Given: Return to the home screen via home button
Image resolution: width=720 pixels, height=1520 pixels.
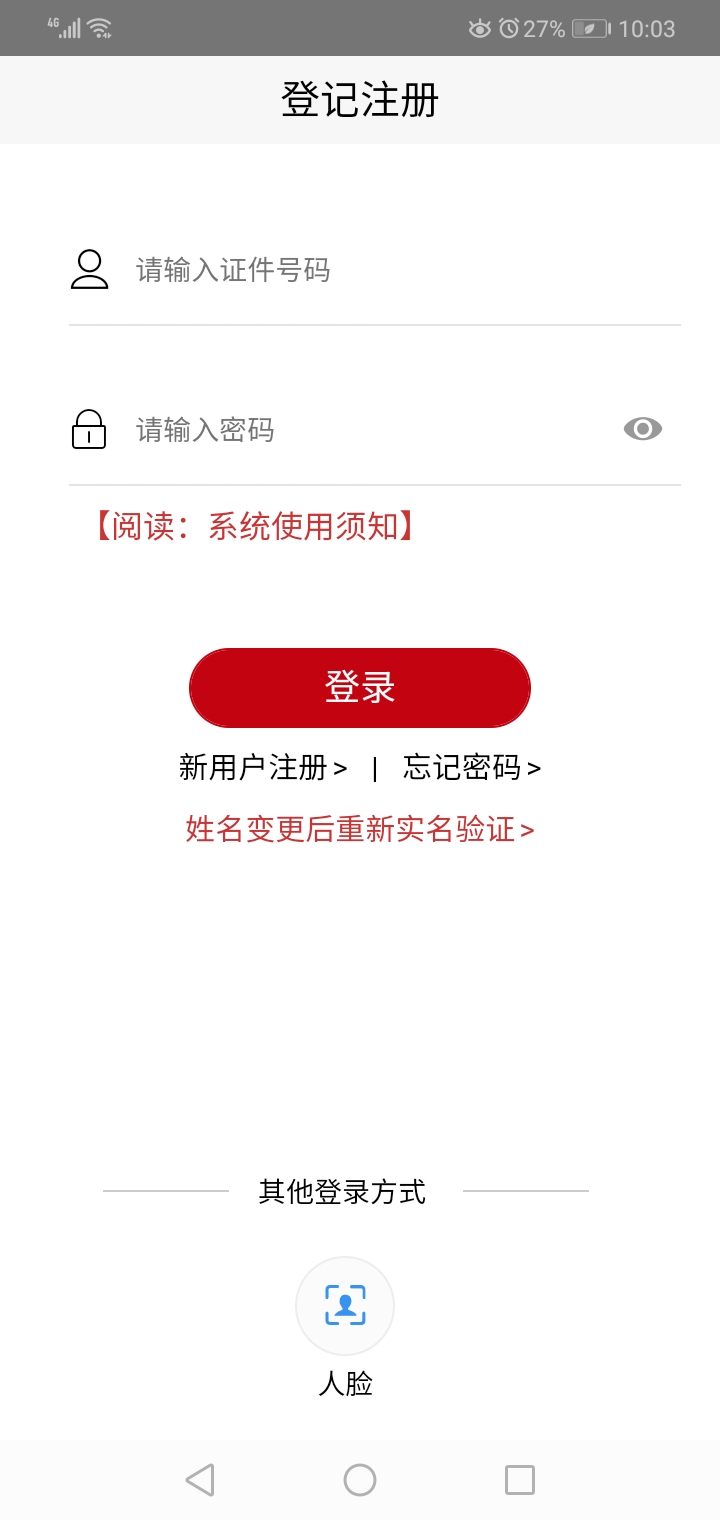Looking at the screenshot, I should [x=360, y=1479].
